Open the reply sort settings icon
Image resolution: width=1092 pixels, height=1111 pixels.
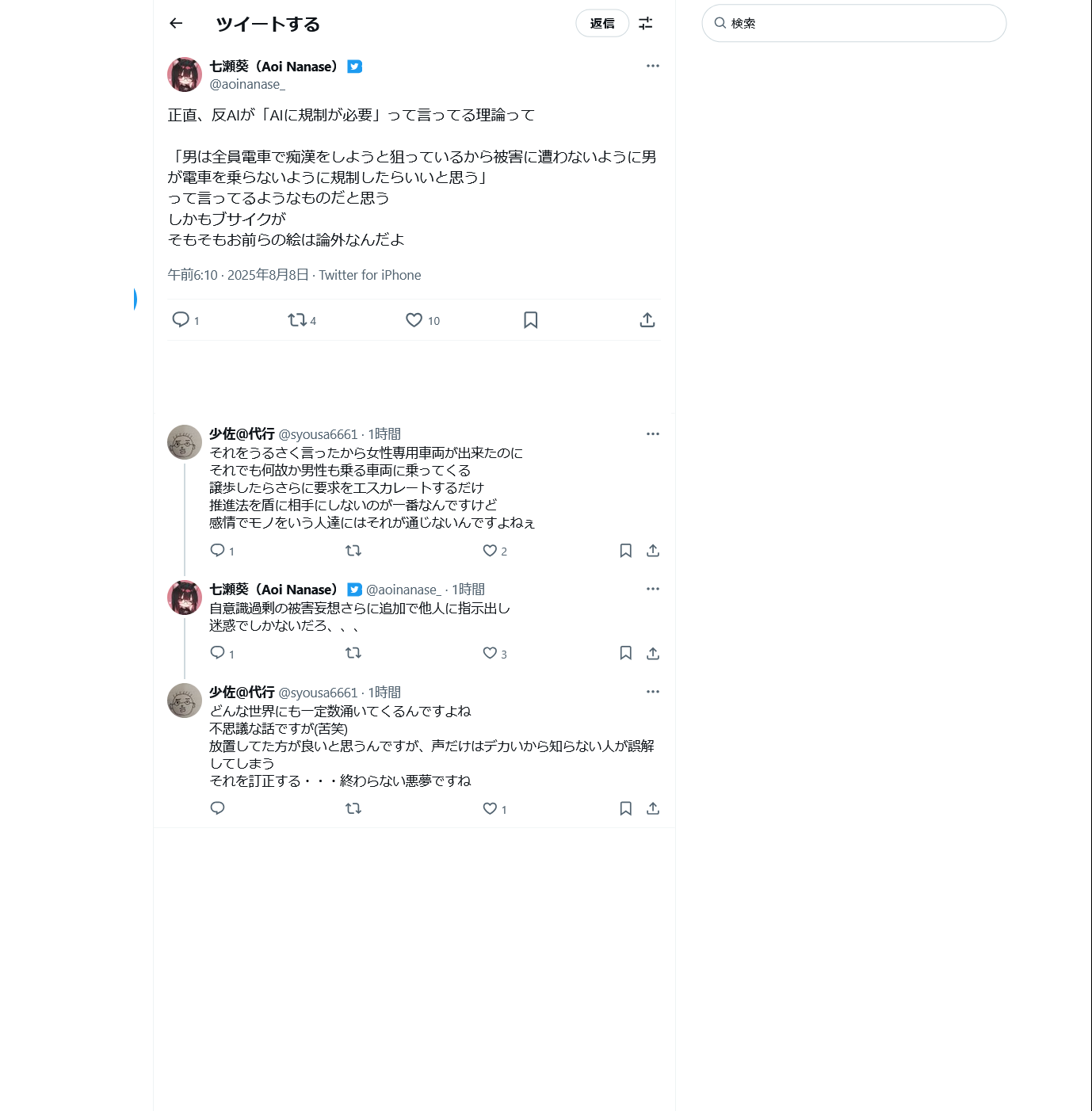[646, 24]
